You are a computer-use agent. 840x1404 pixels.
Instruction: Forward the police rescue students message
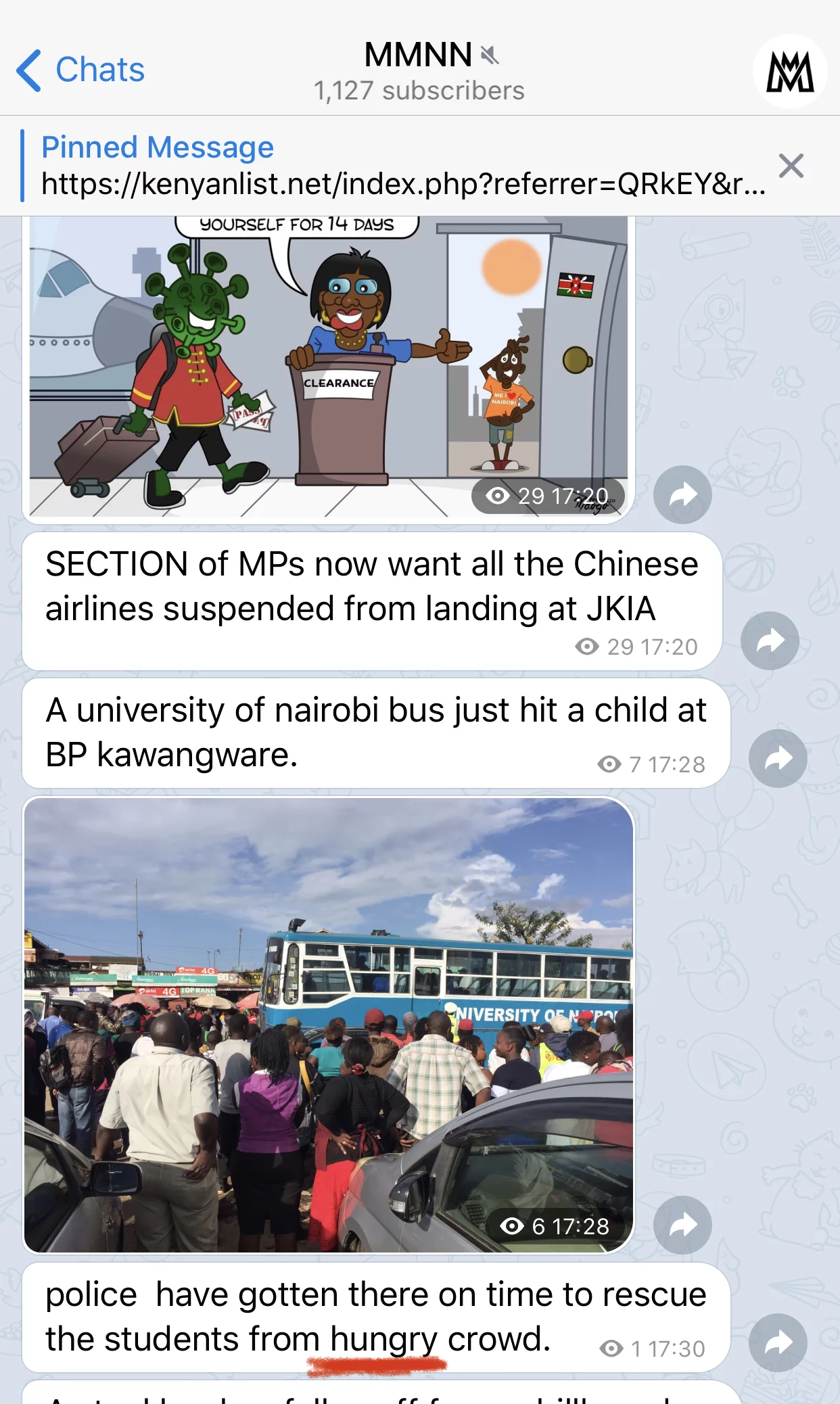(x=778, y=1342)
